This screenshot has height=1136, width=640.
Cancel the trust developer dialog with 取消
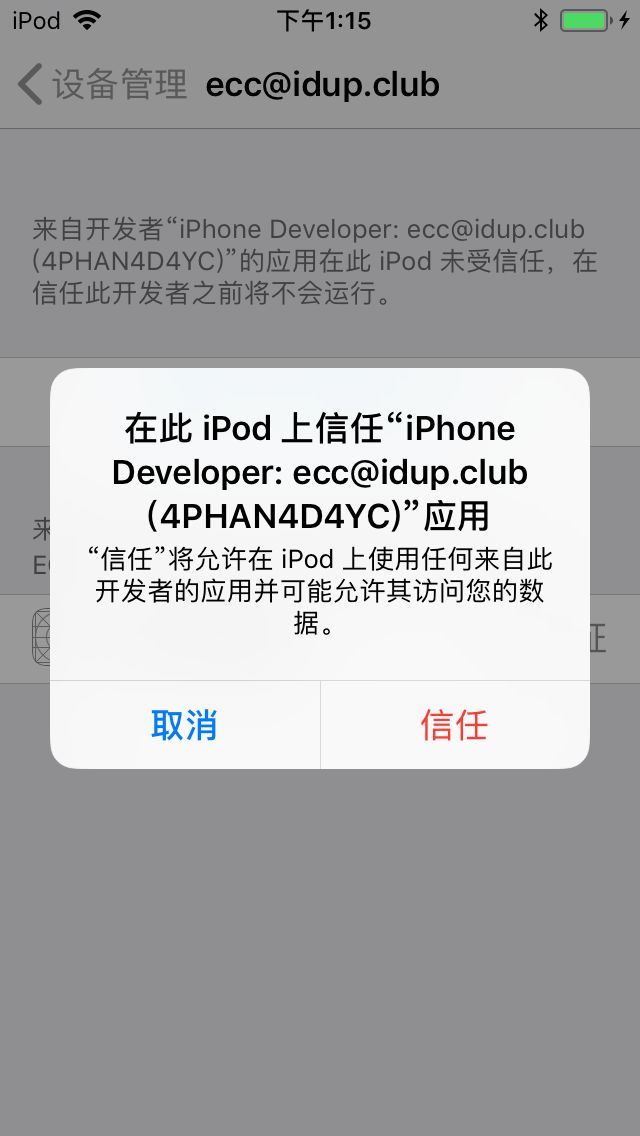(x=185, y=725)
